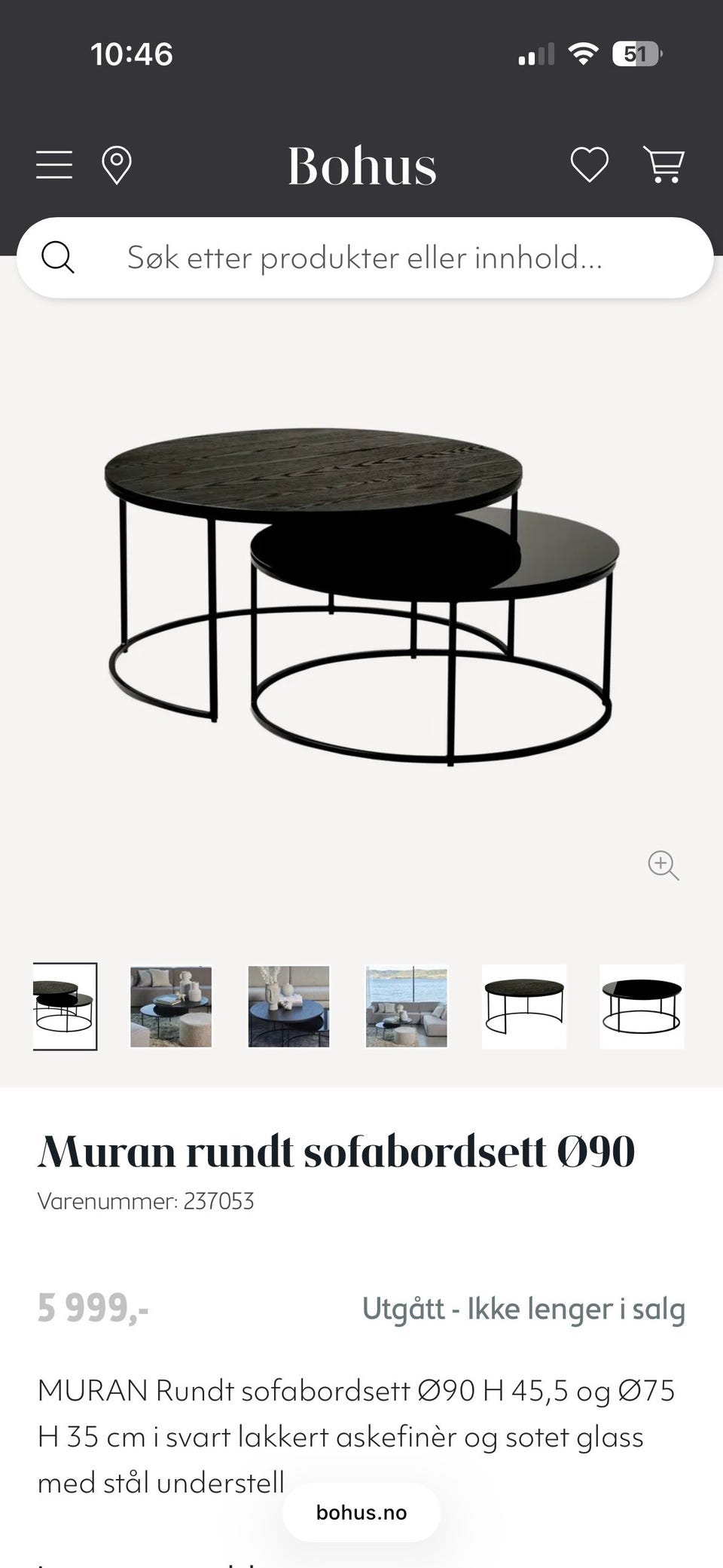Viewport: 723px width, 1568px height.
Task: Show fourth thumbnail with sea view
Action: [407, 1007]
